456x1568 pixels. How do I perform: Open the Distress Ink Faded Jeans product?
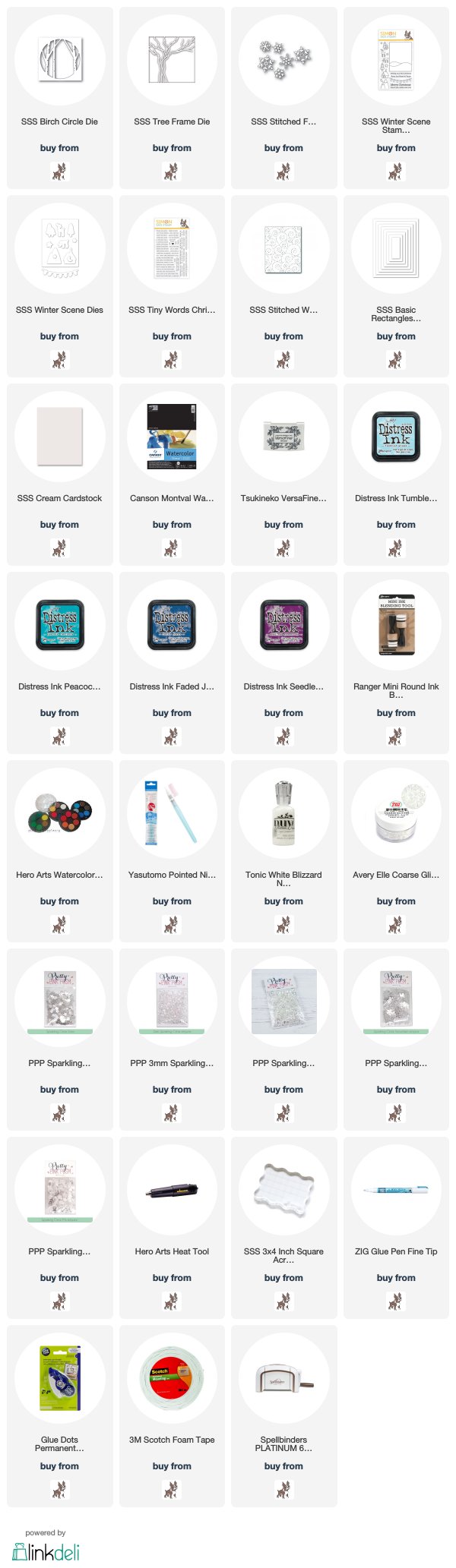pos(172,626)
